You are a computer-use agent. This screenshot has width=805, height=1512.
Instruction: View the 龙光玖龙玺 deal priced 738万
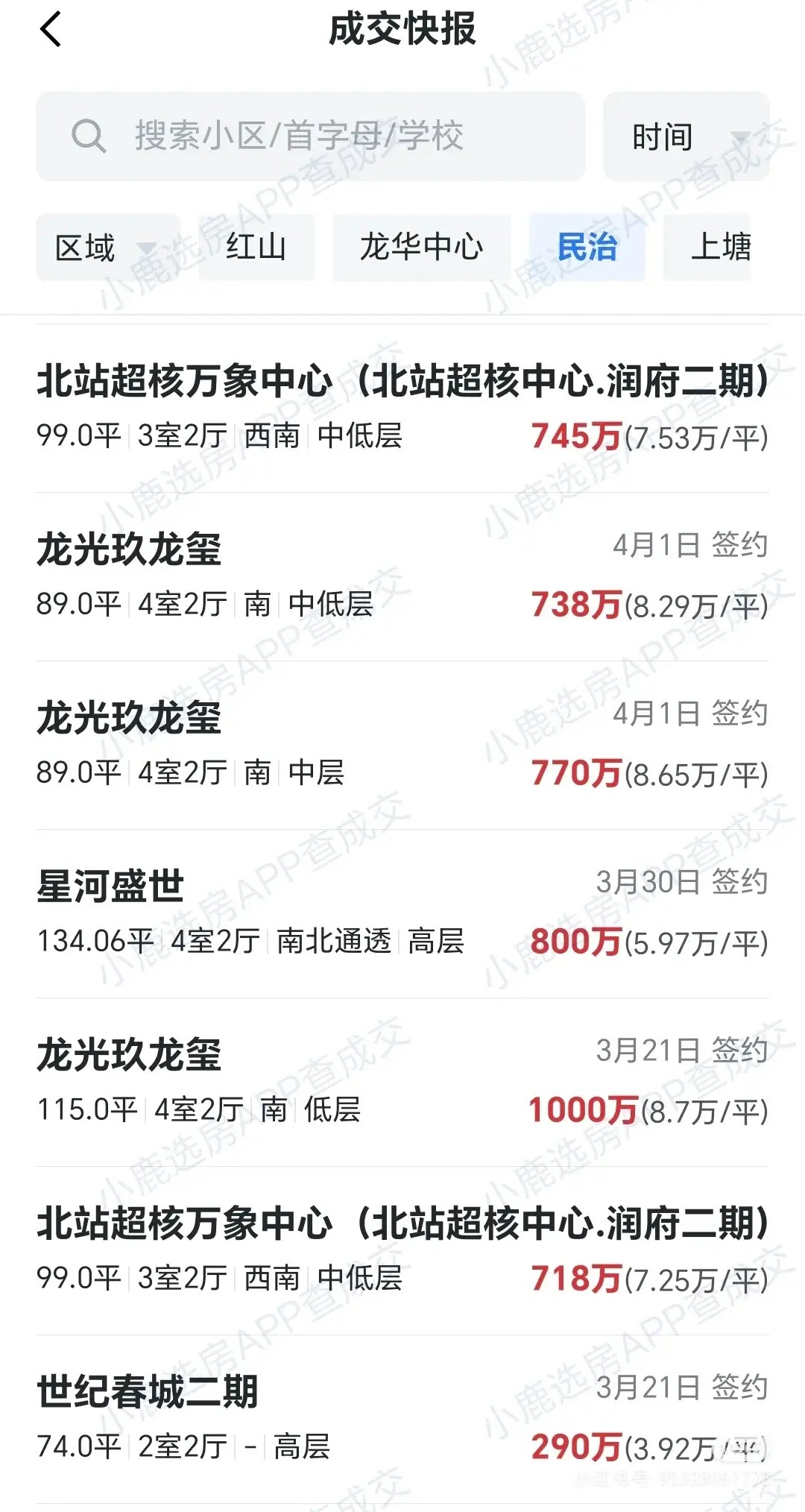[x=402, y=576]
